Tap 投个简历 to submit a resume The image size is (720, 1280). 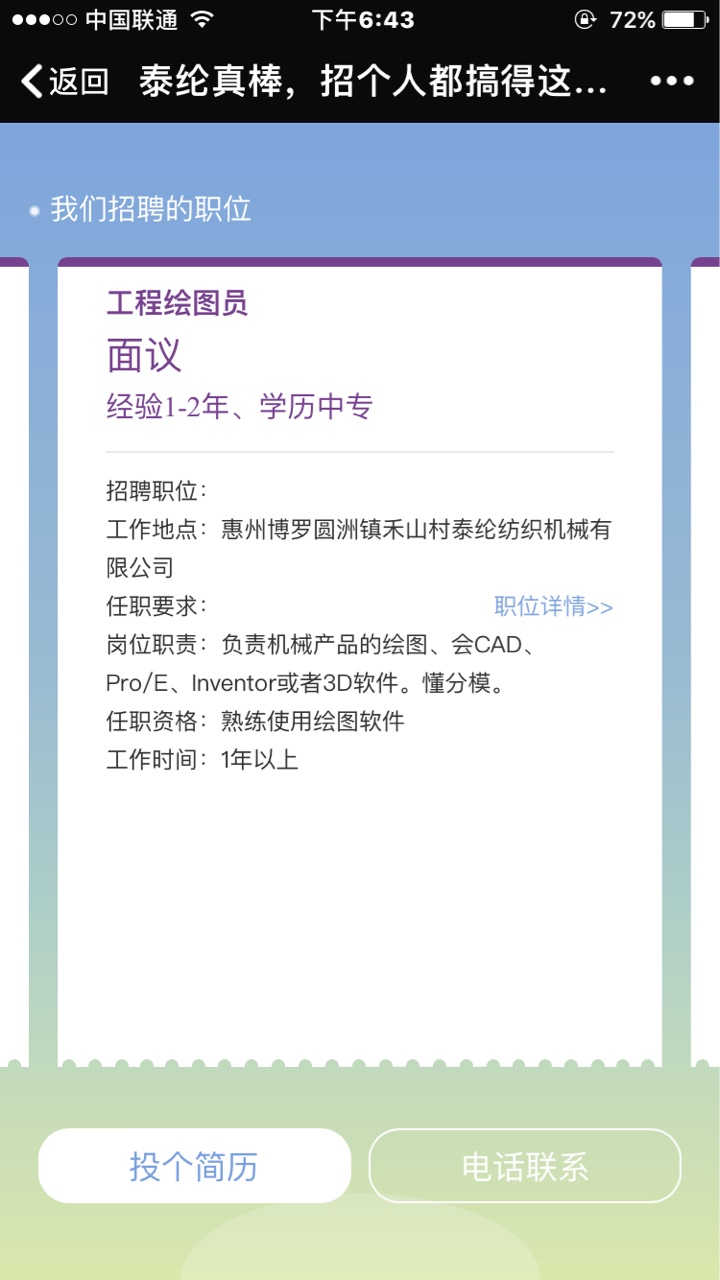pos(194,1166)
